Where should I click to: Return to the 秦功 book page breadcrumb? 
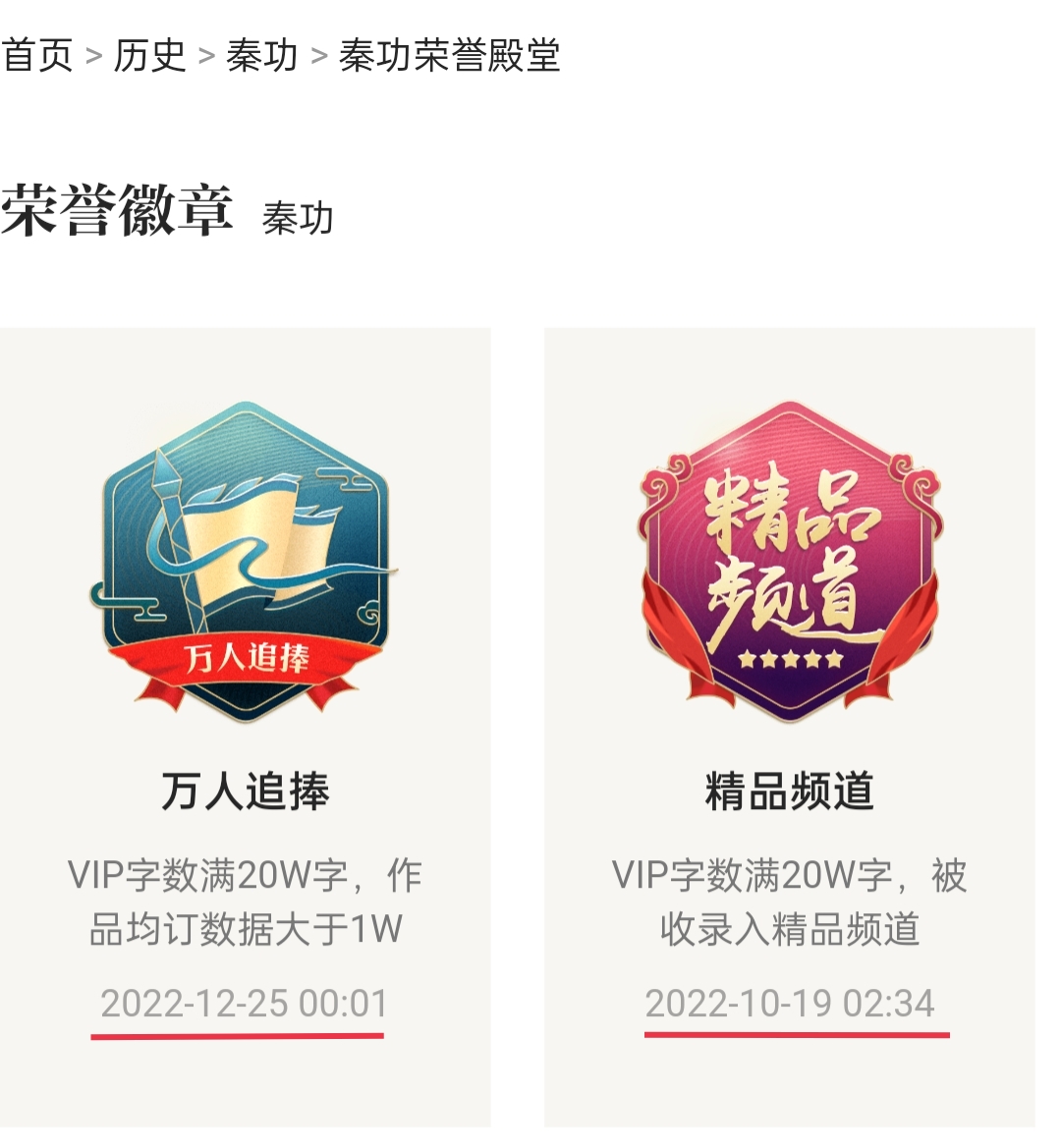[261, 55]
